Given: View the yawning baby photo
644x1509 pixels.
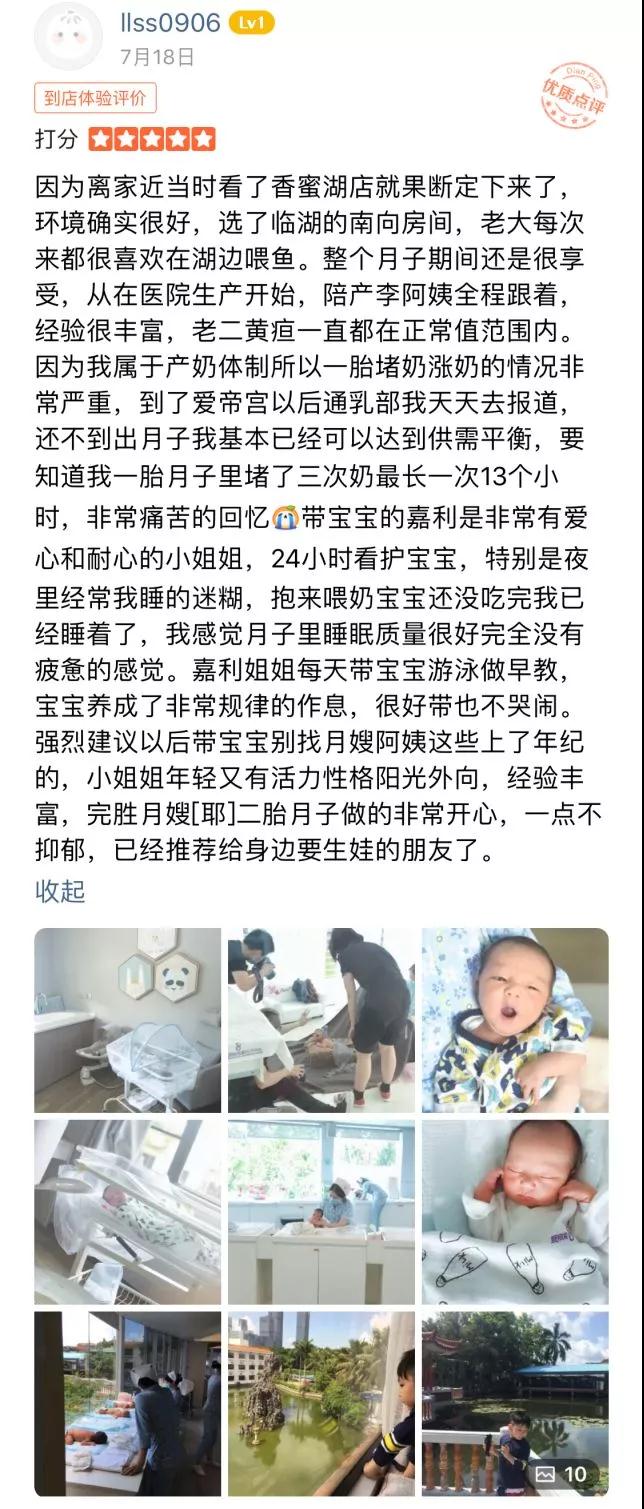Looking at the screenshot, I should coord(515,1020).
